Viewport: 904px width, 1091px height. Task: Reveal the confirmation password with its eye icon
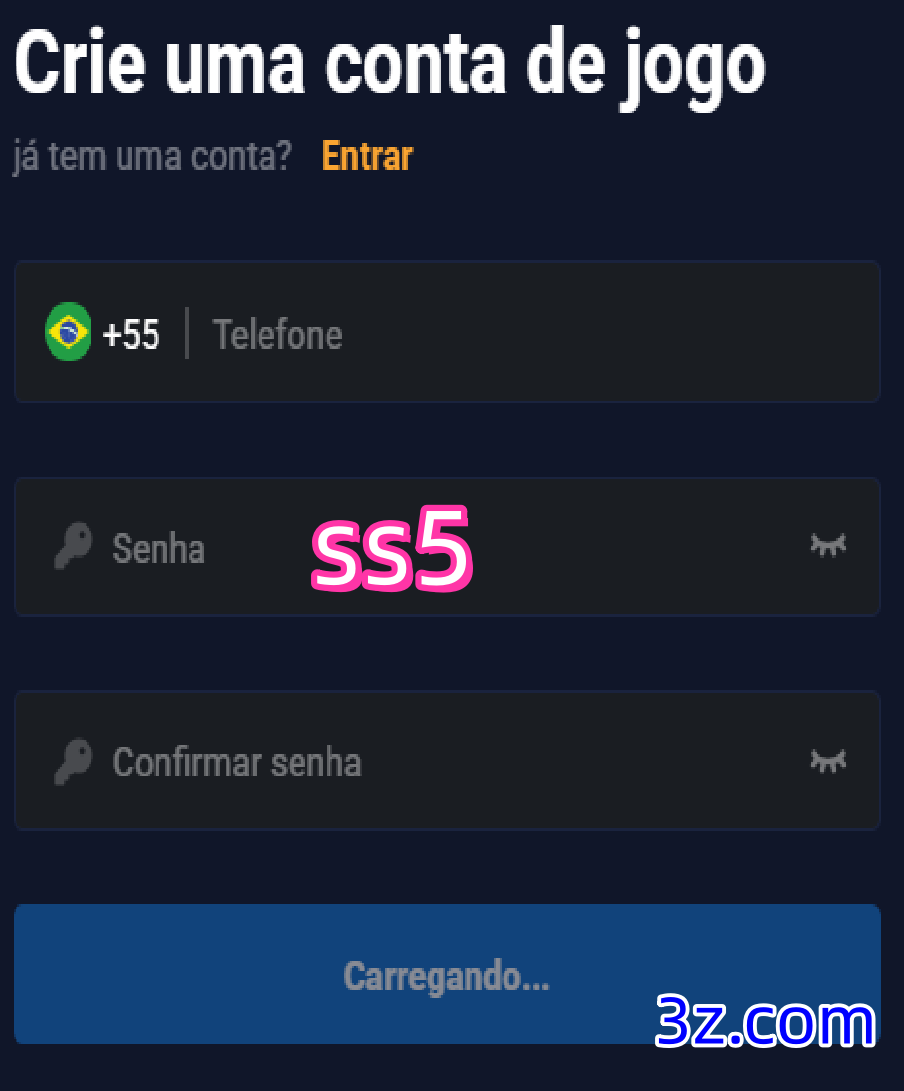(827, 761)
